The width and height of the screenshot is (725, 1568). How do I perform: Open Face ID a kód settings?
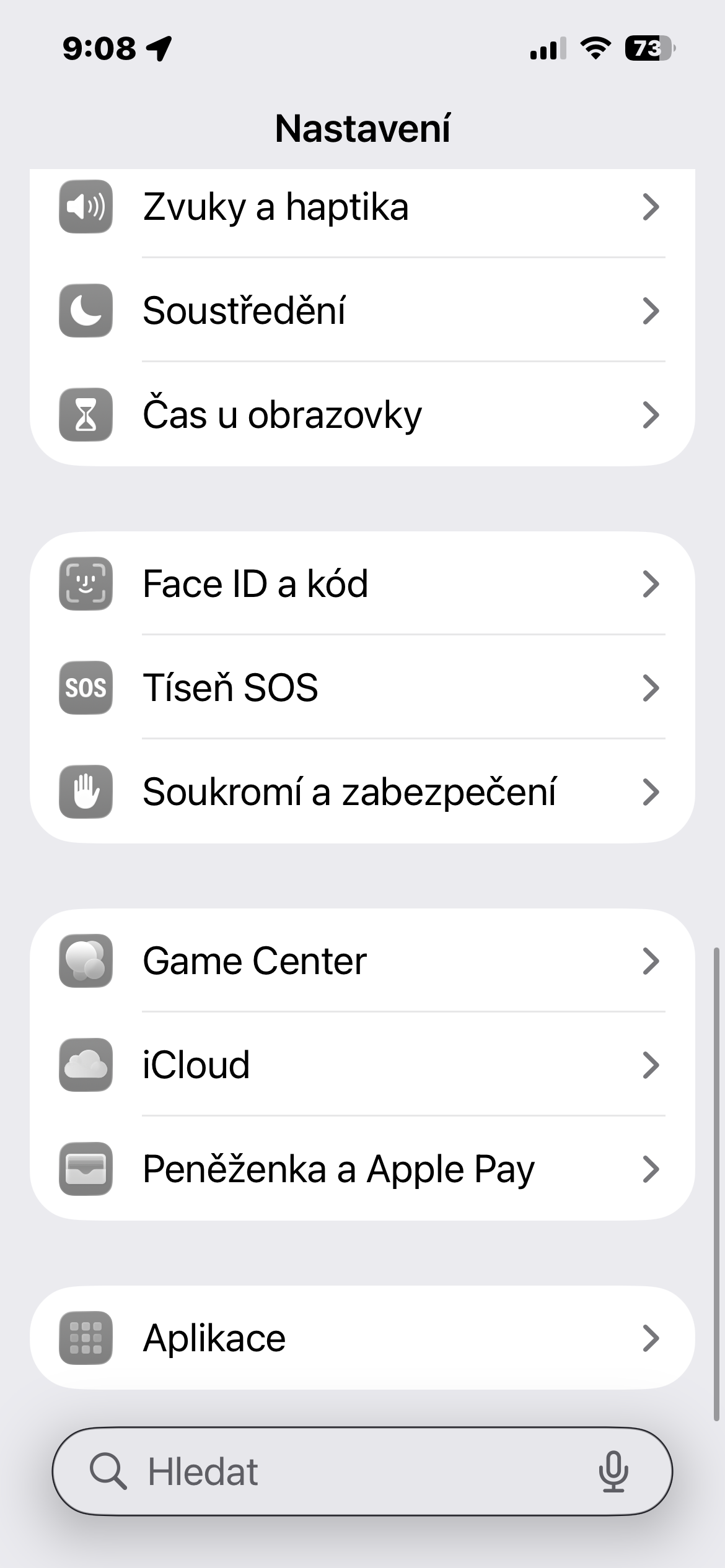pos(362,583)
